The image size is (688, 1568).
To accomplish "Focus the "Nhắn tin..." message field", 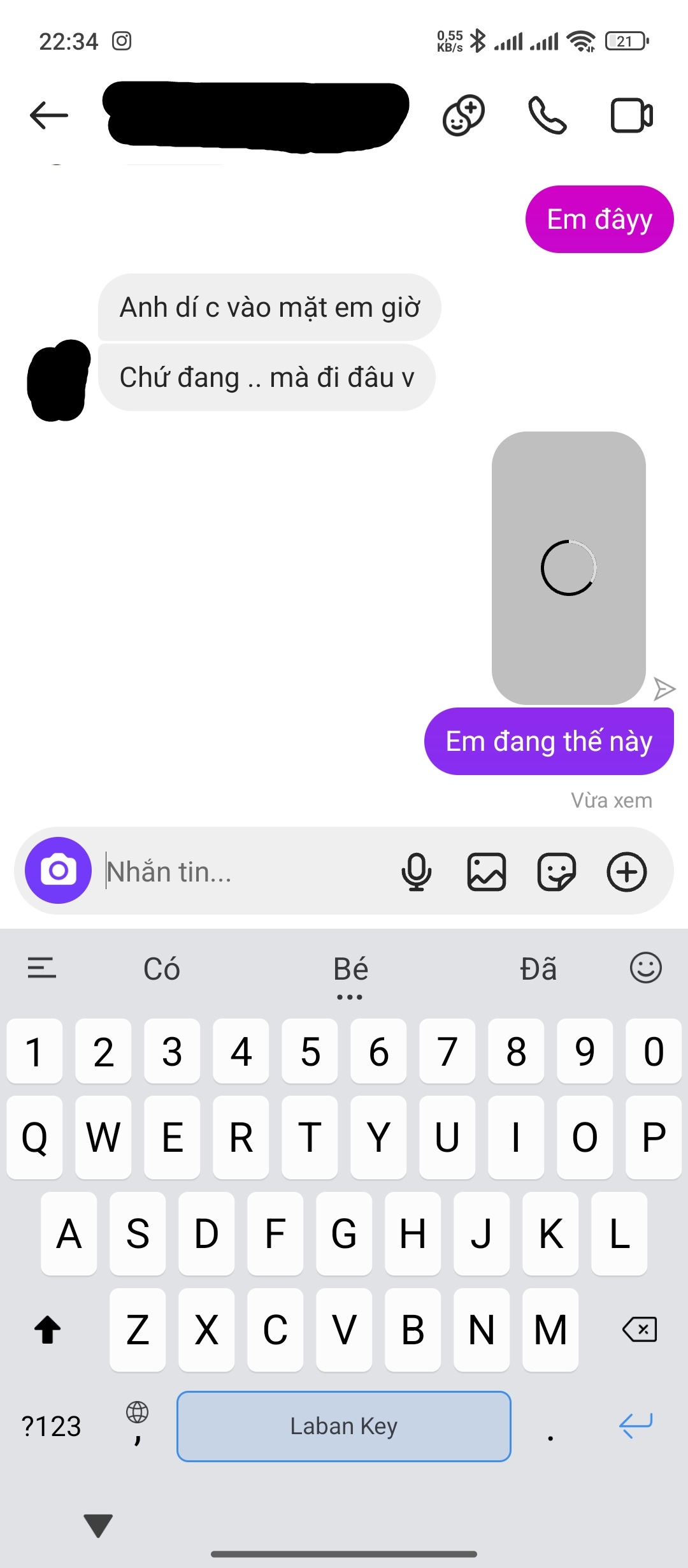I will tap(242, 872).
